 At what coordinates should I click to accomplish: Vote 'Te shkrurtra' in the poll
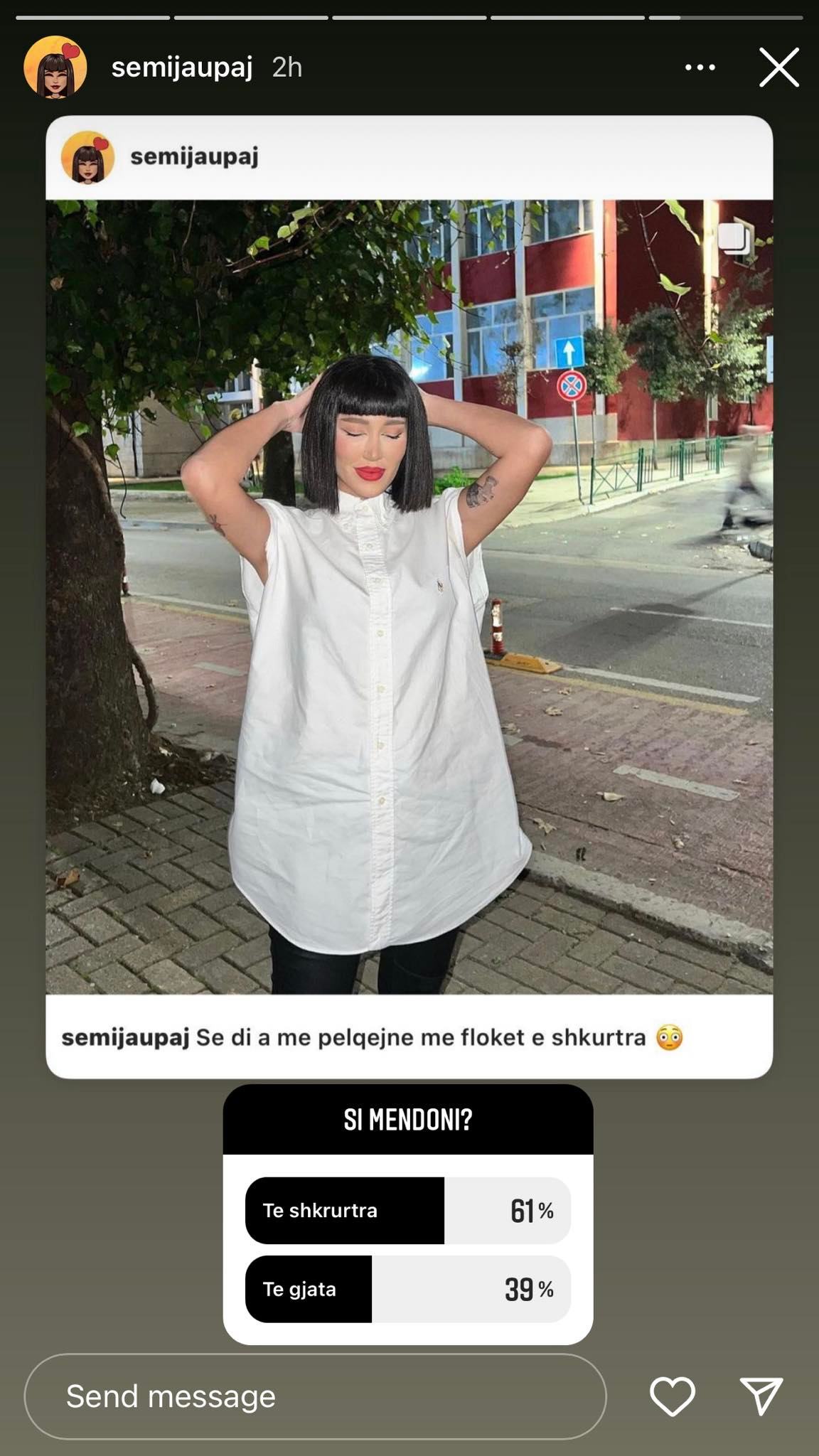[407, 1210]
